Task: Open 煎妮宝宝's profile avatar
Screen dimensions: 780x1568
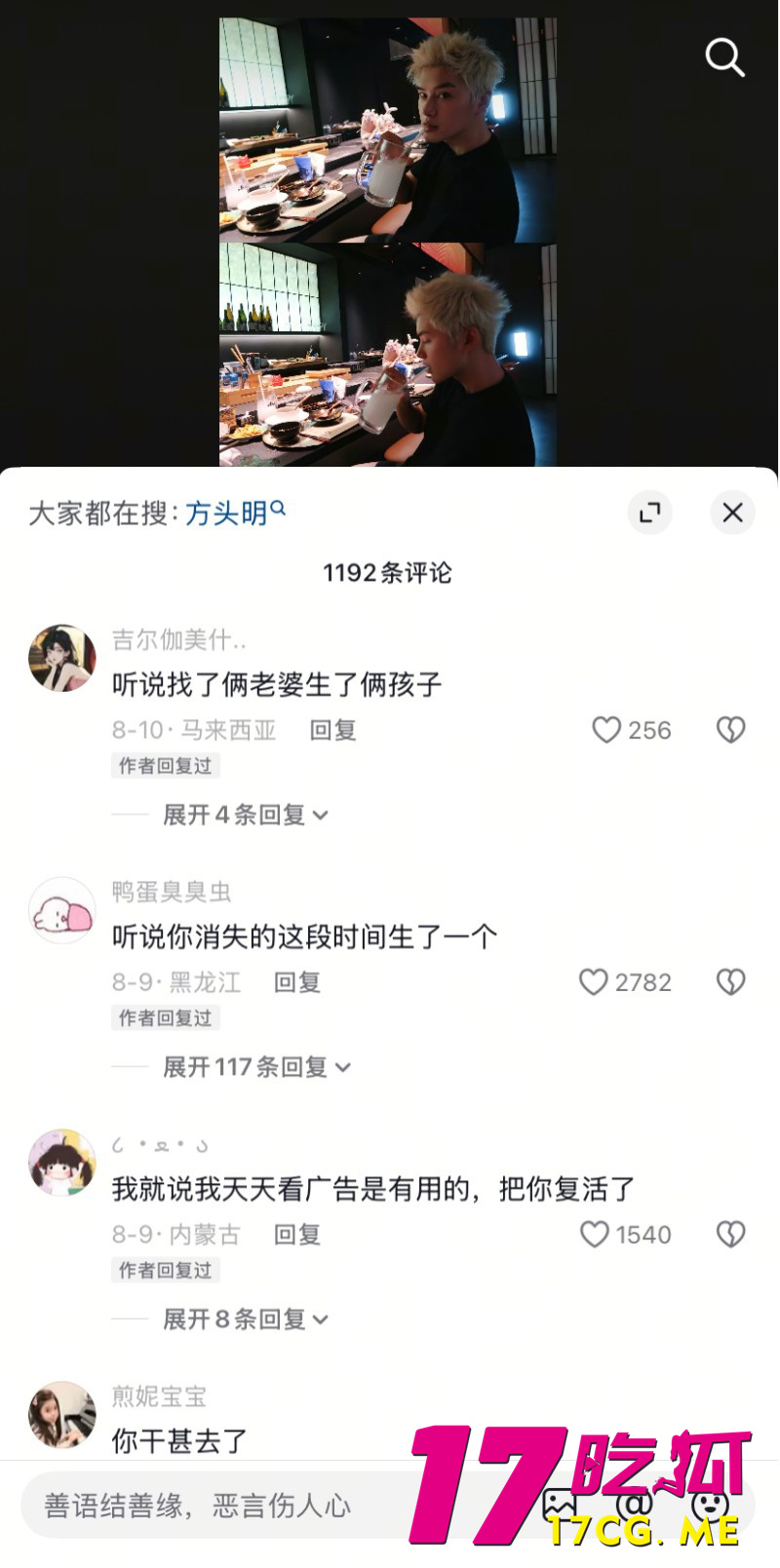Action: tap(62, 1414)
